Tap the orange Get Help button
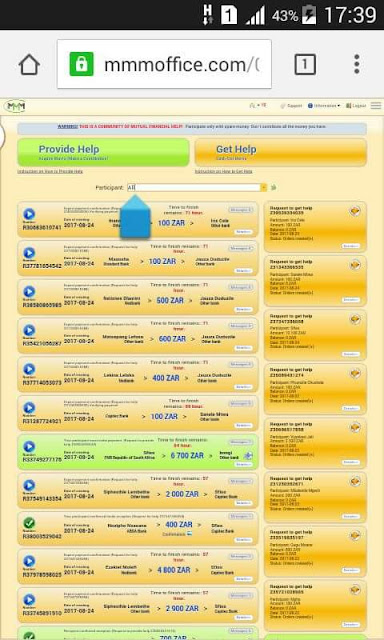384x640 pixels. pos(281,152)
